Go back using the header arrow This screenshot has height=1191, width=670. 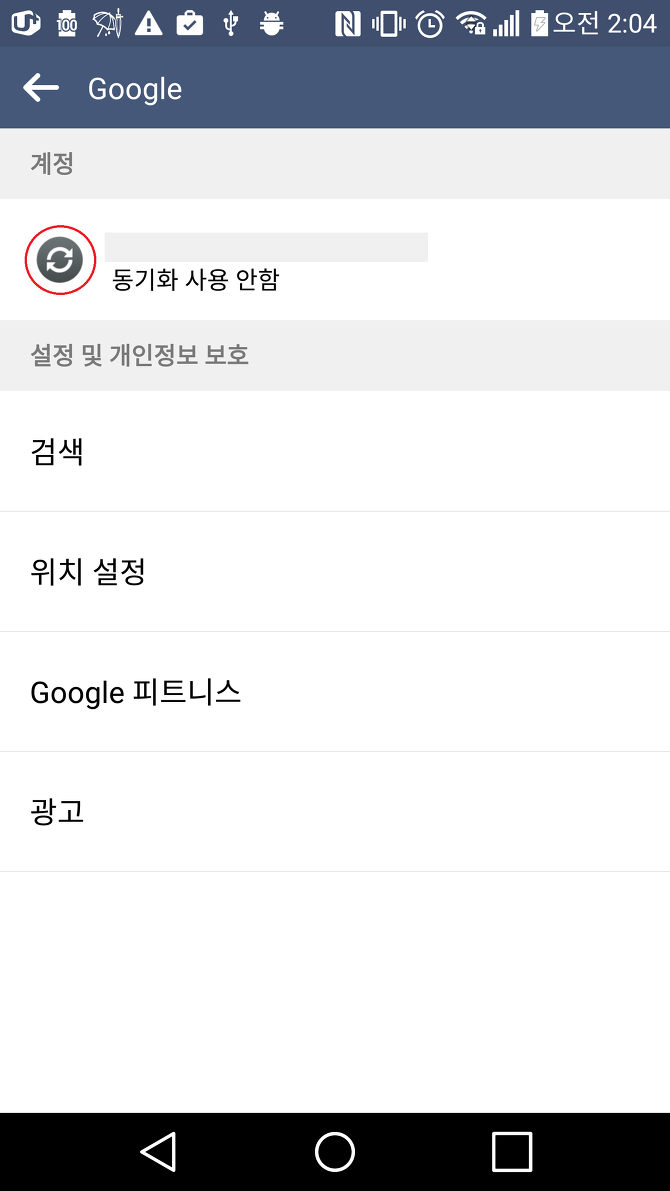[41, 88]
